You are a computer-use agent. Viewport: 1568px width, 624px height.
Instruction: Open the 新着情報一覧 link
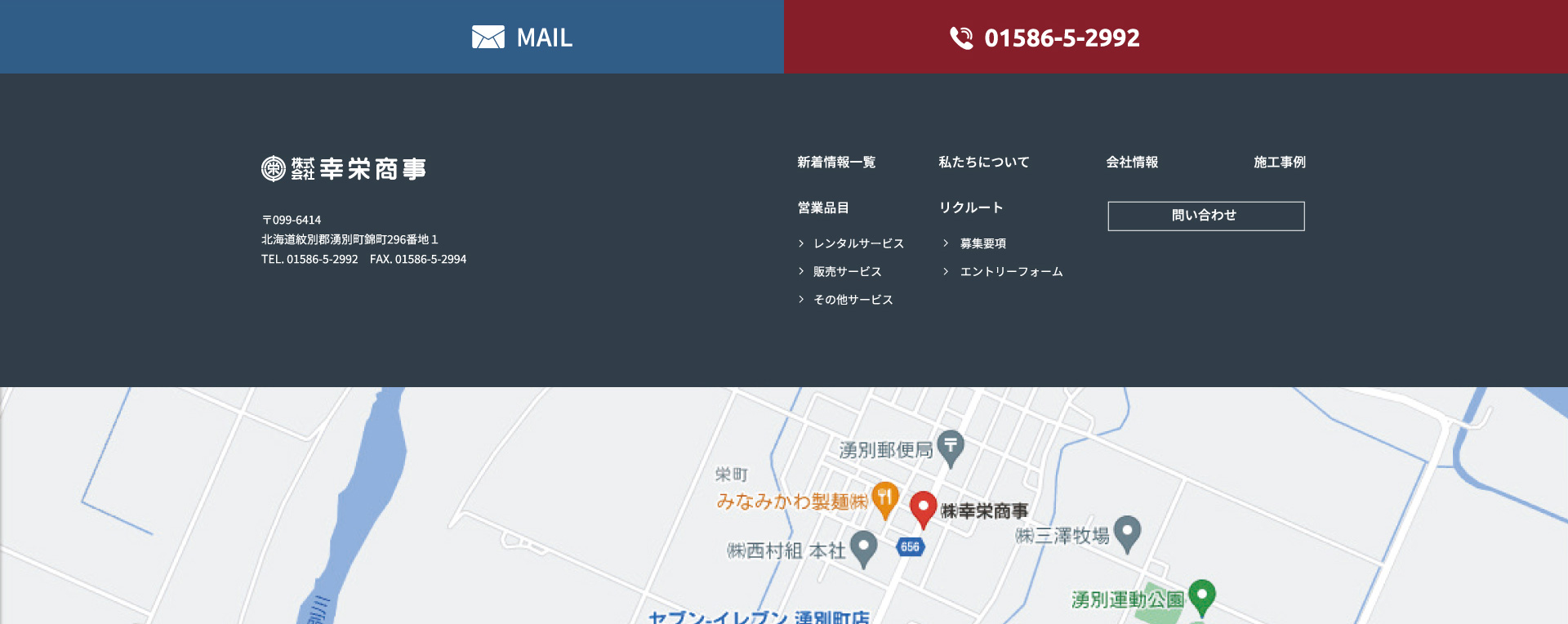click(836, 163)
